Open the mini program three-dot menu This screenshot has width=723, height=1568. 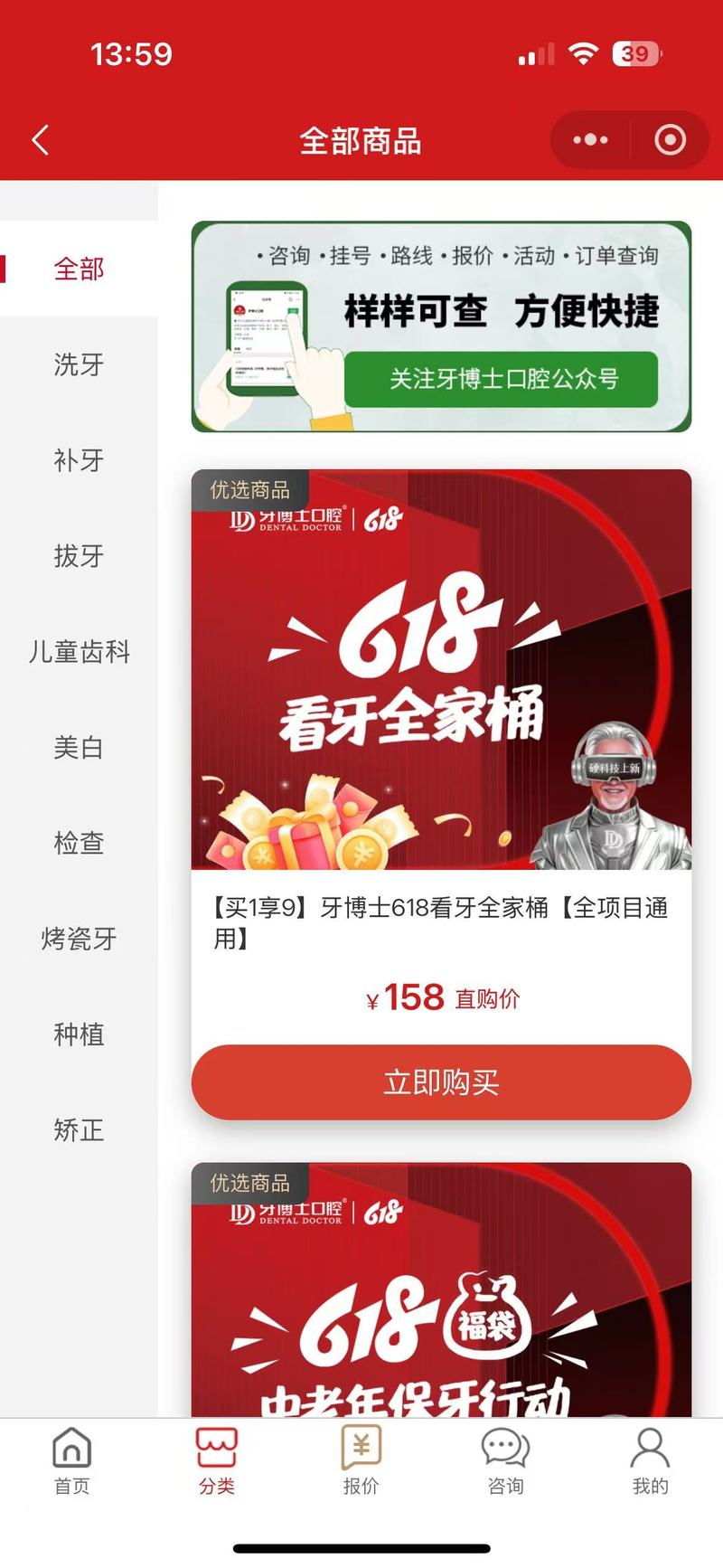coord(590,140)
